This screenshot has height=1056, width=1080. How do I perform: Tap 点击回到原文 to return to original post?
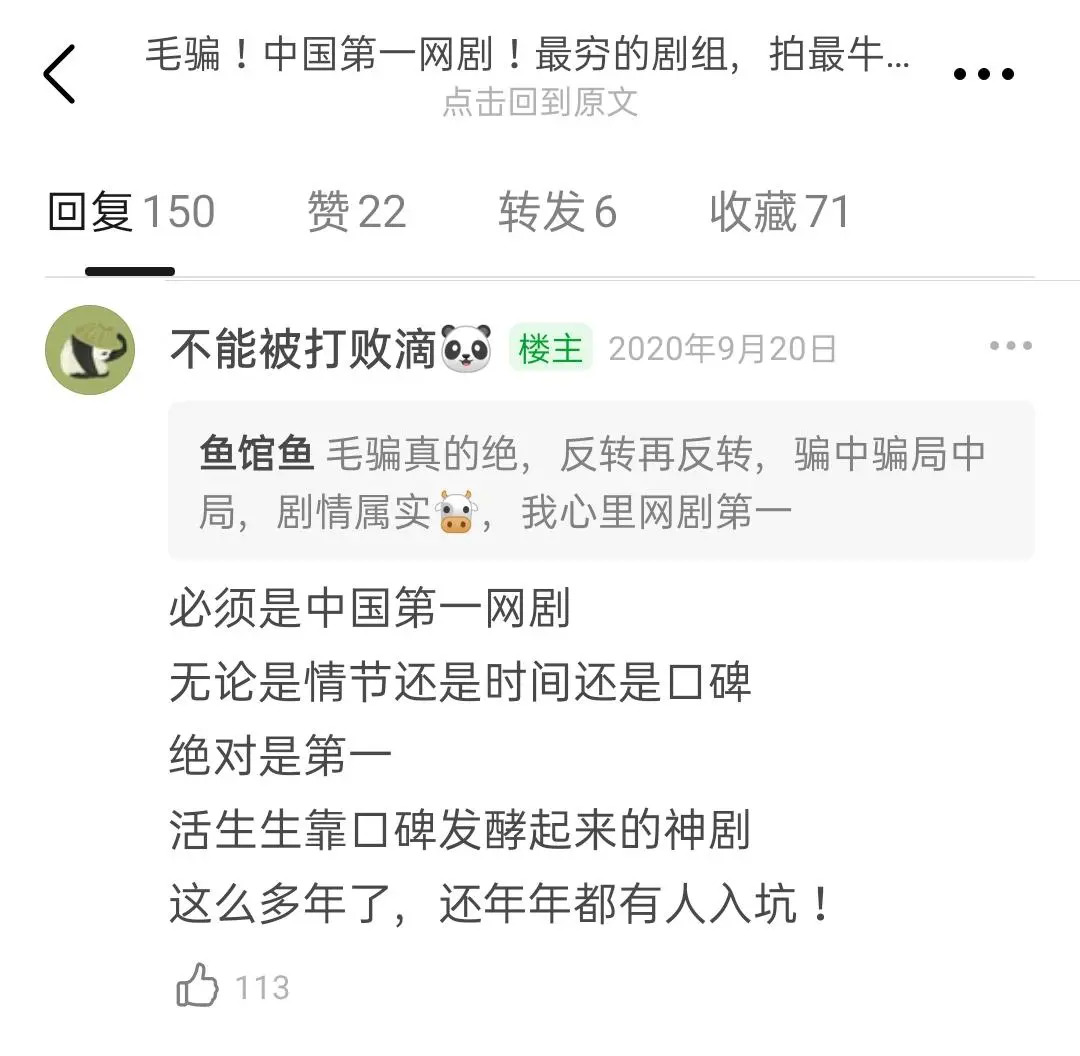(x=539, y=102)
